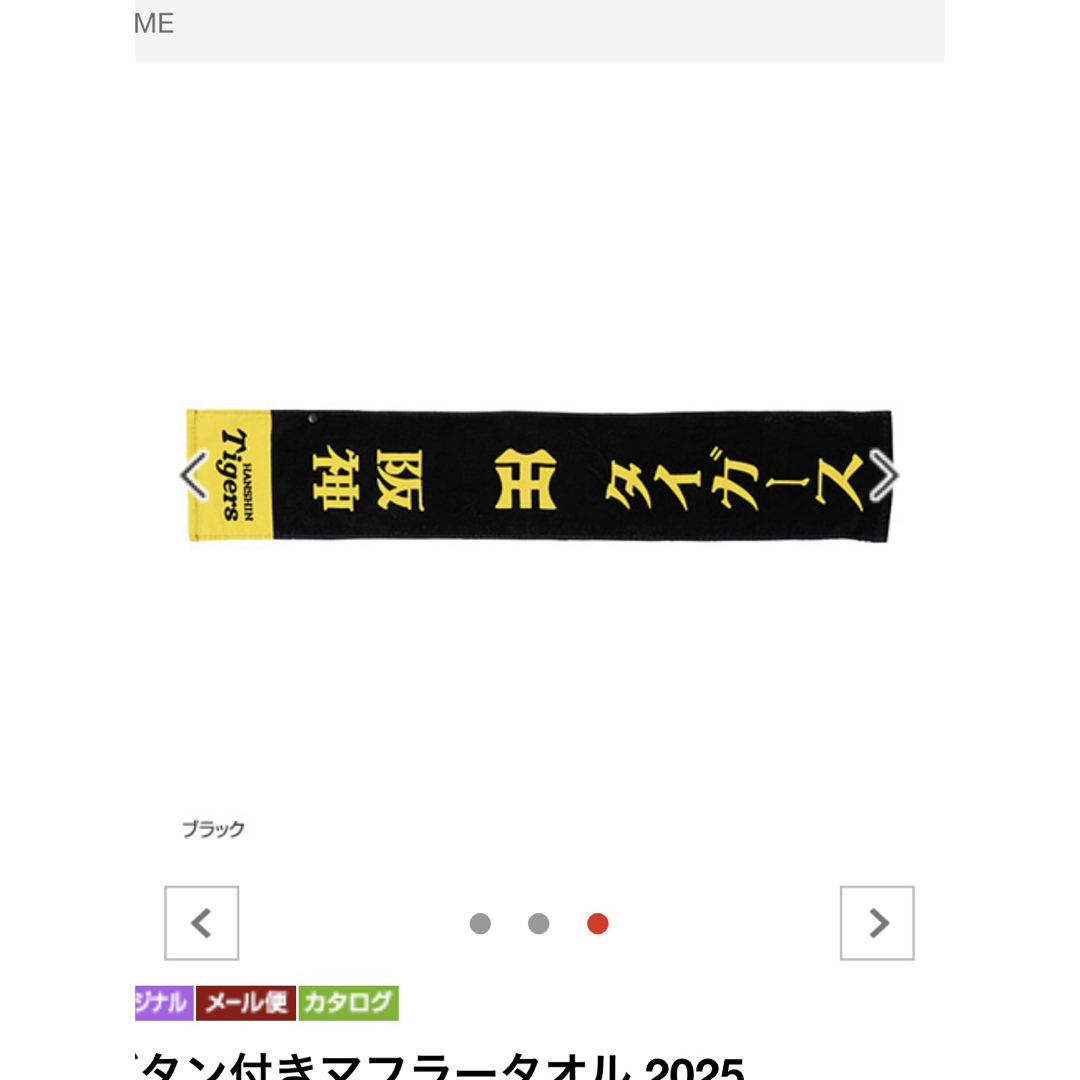The height and width of the screenshot is (1080, 1080).
Task: Select the third red image dot
Action: (598, 924)
